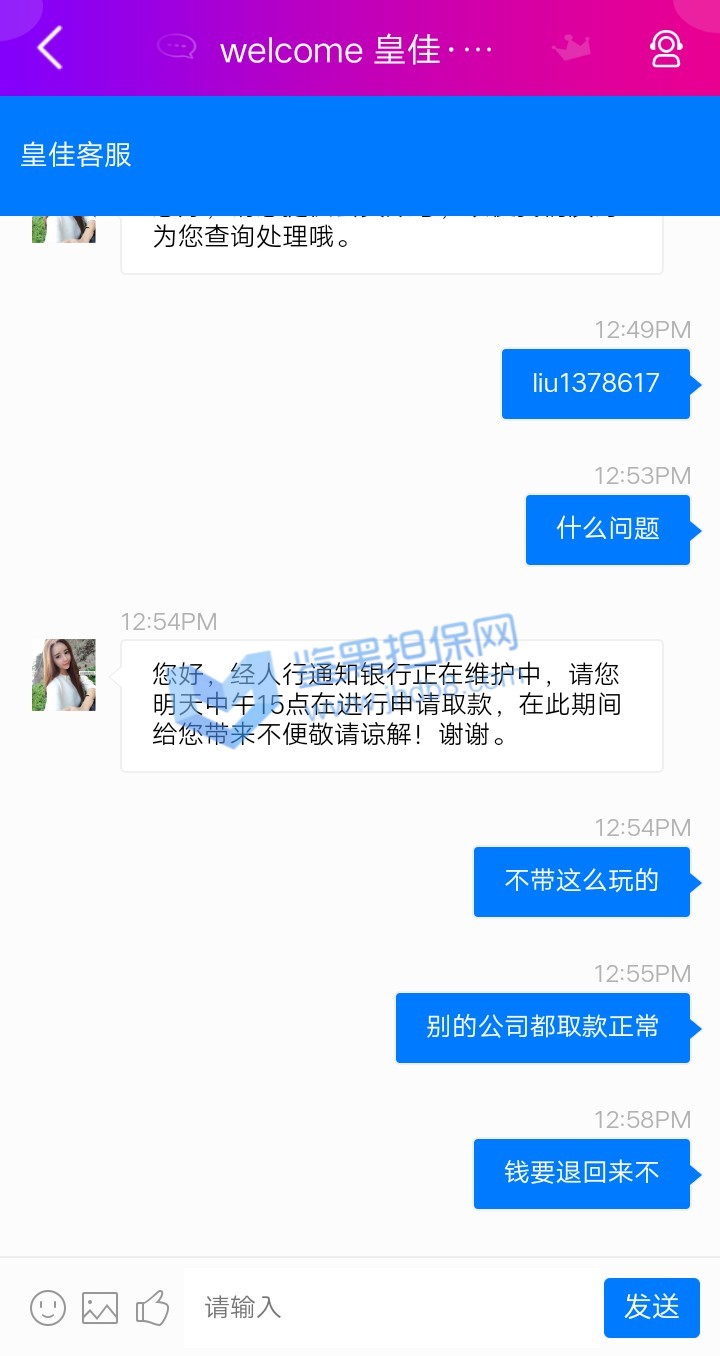Open the emoji picker
This screenshot has height=1356, width=720.
point(48,1307)
